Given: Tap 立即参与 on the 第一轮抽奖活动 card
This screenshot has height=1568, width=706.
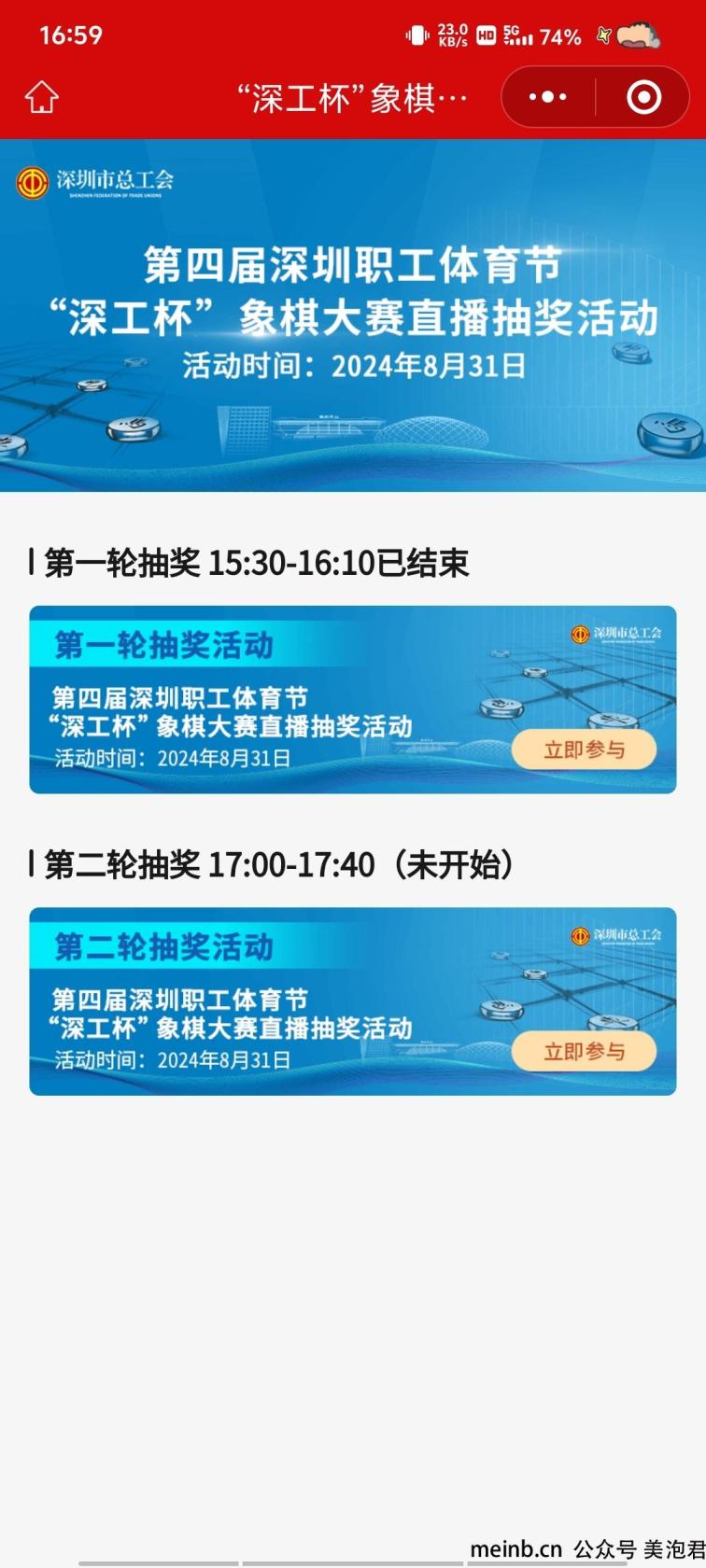Looking at the screenshot, I should click(x=584, y=749).
